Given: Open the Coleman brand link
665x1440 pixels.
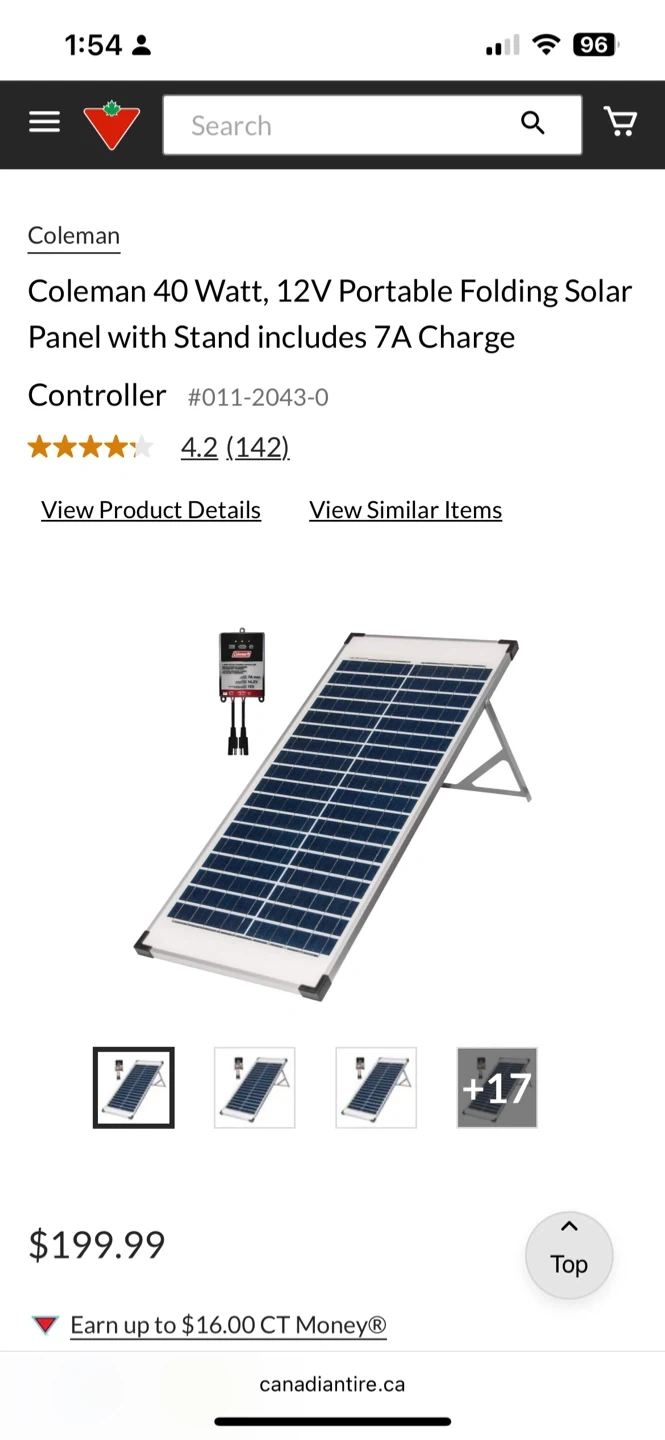Looking at the screenshot, I should (x=74, y=236).
